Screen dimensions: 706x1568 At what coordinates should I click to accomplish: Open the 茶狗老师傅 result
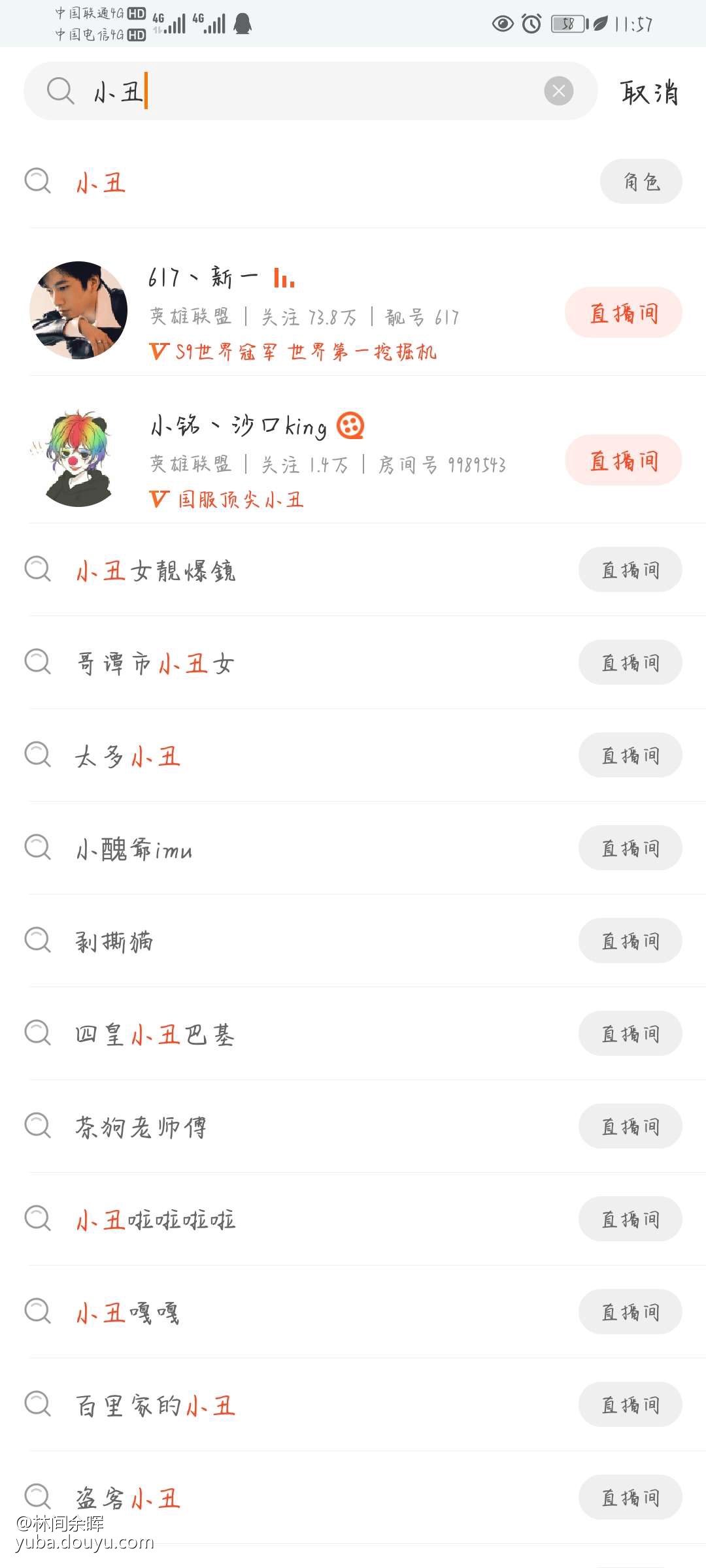point(141,1128)
